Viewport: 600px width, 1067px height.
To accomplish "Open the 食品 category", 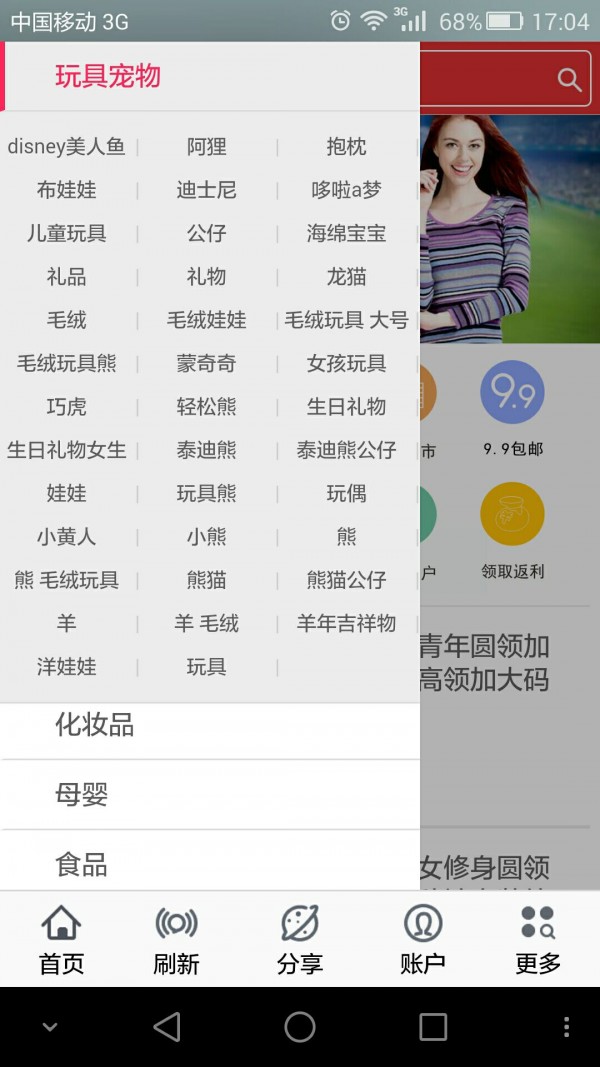I will click(x=81, y=865).
